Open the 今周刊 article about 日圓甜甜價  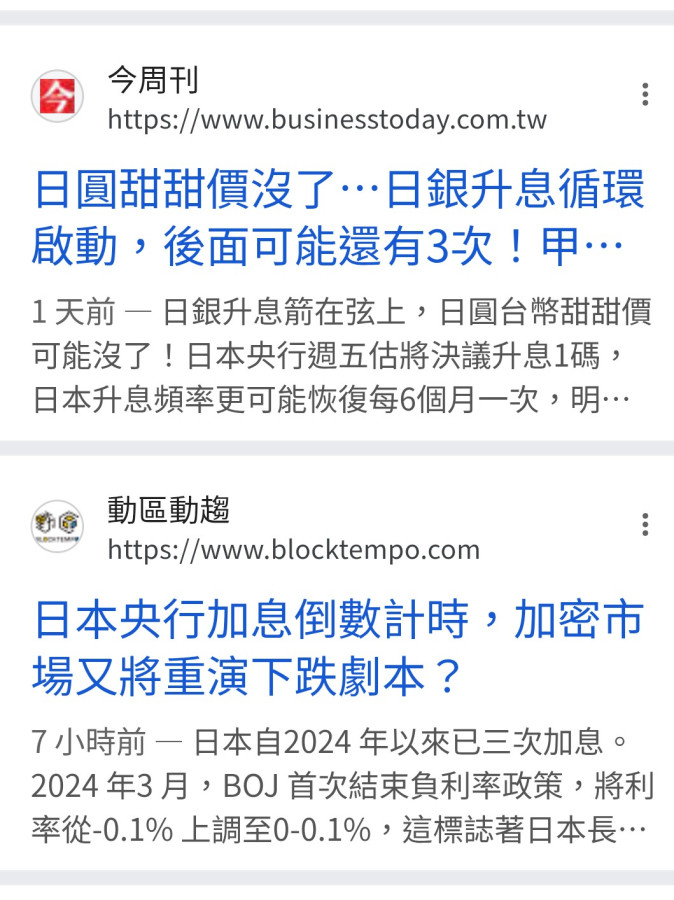(x=338, y=217)
